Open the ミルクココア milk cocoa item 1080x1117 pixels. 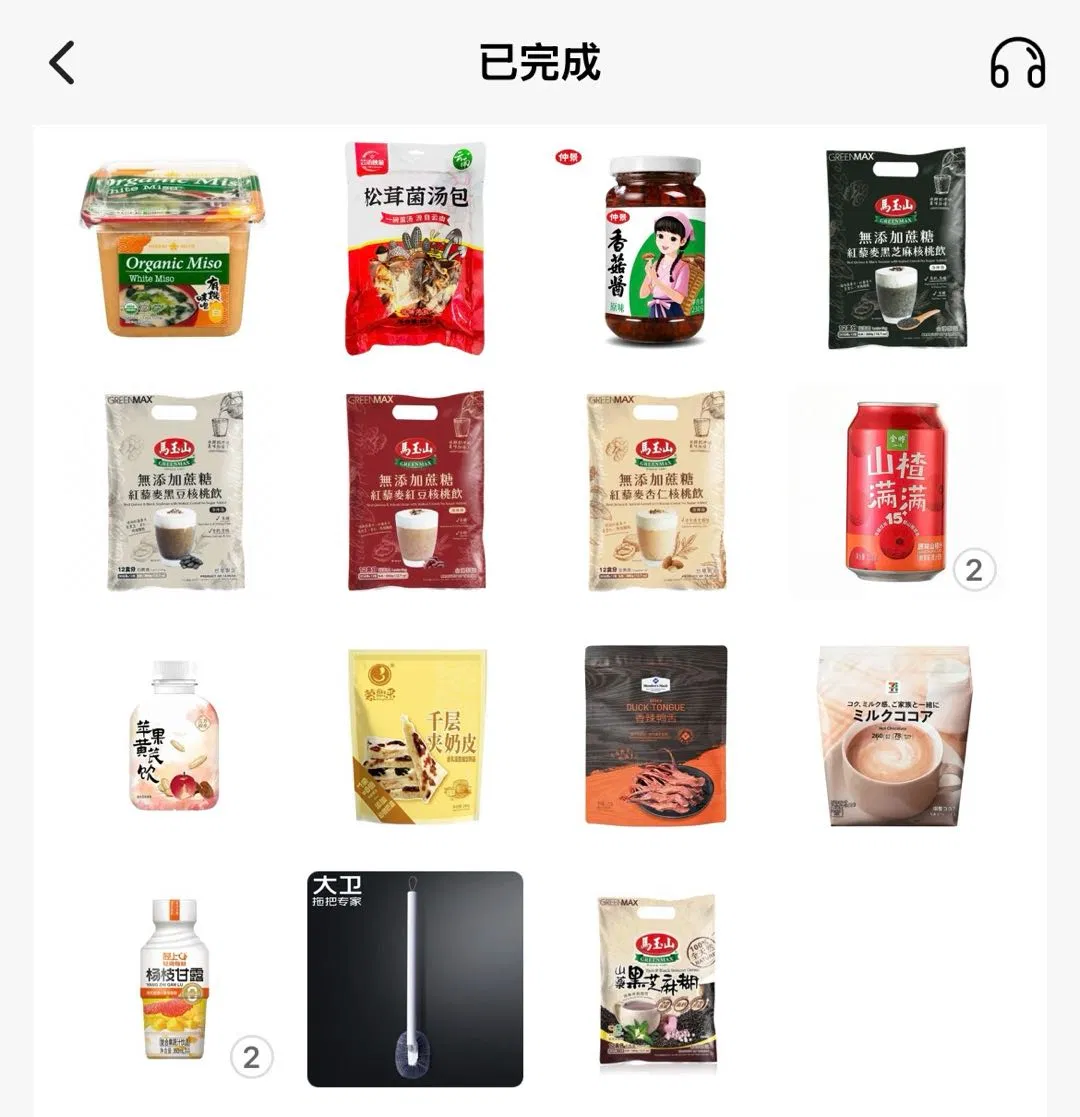click(894, 735)
